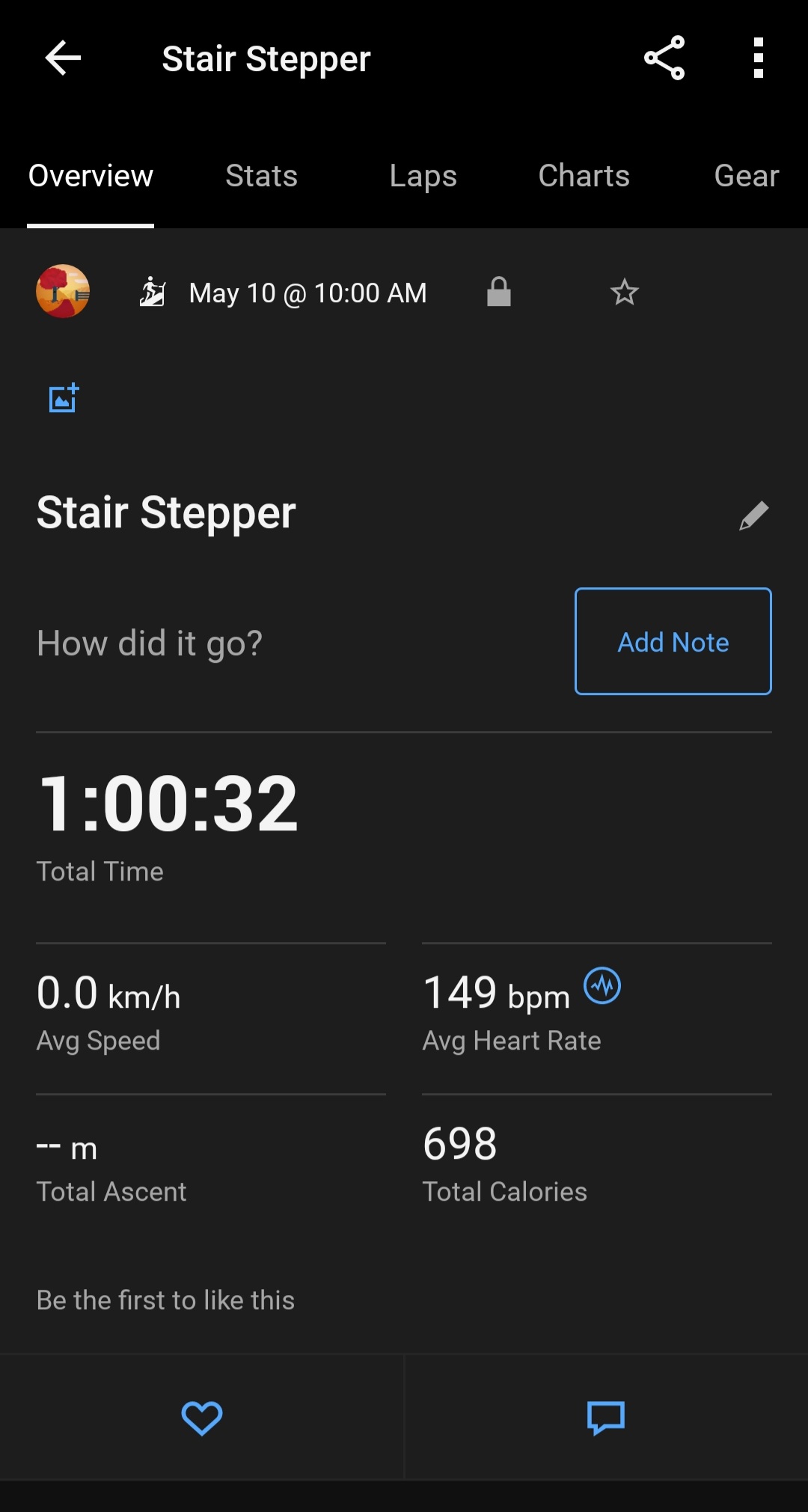The height and width of the screenshot is (1512, 808).
Task: Tap the profile avatar picture
Action: point(63,292)
